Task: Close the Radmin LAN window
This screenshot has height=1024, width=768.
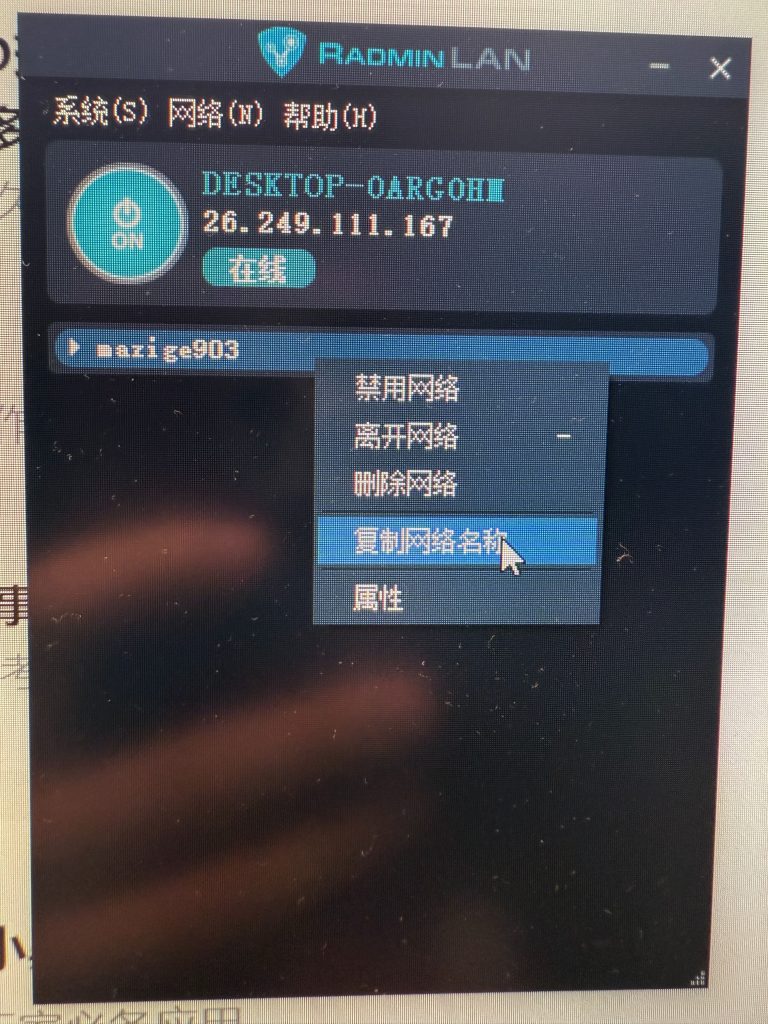Action: coord(720,68)
